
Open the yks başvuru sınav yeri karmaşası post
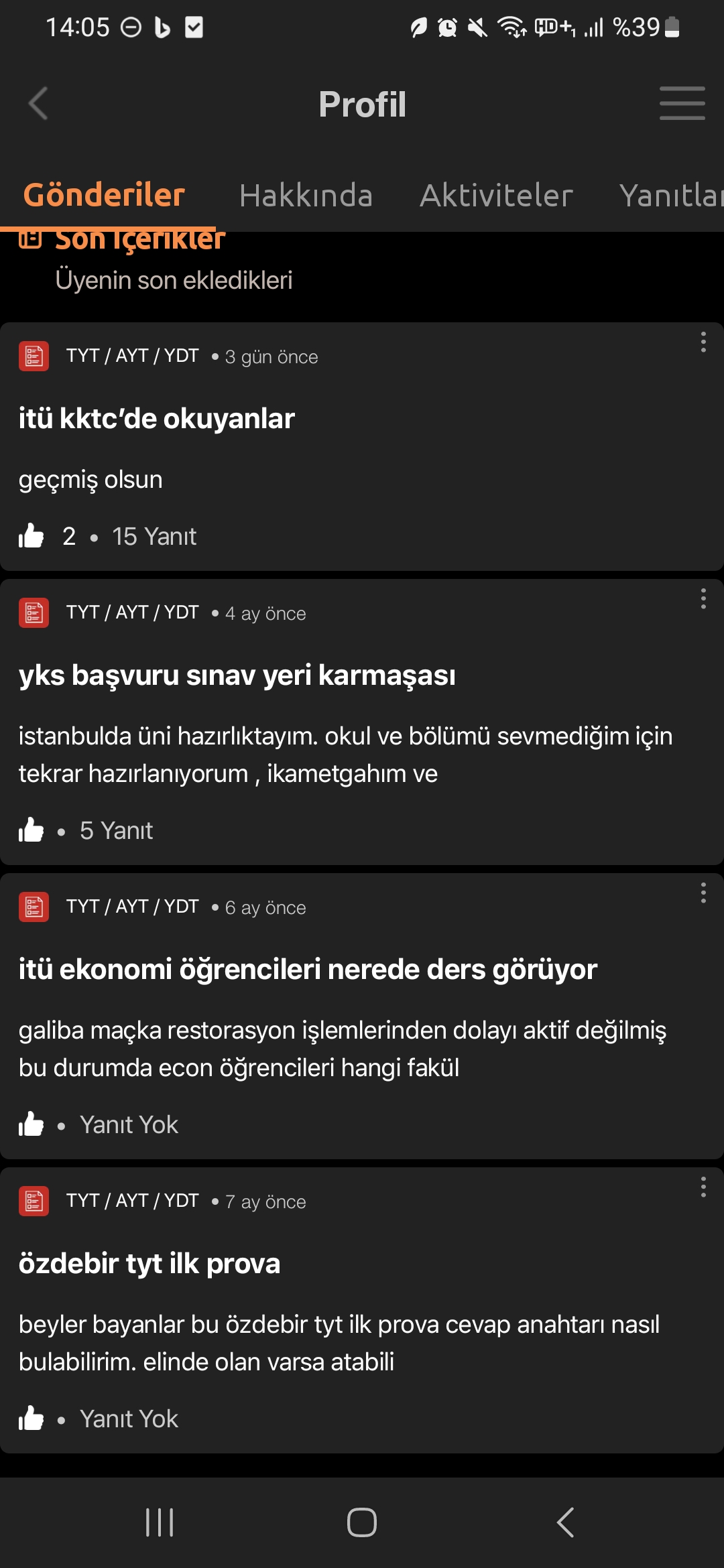click(x=237, y=675)
